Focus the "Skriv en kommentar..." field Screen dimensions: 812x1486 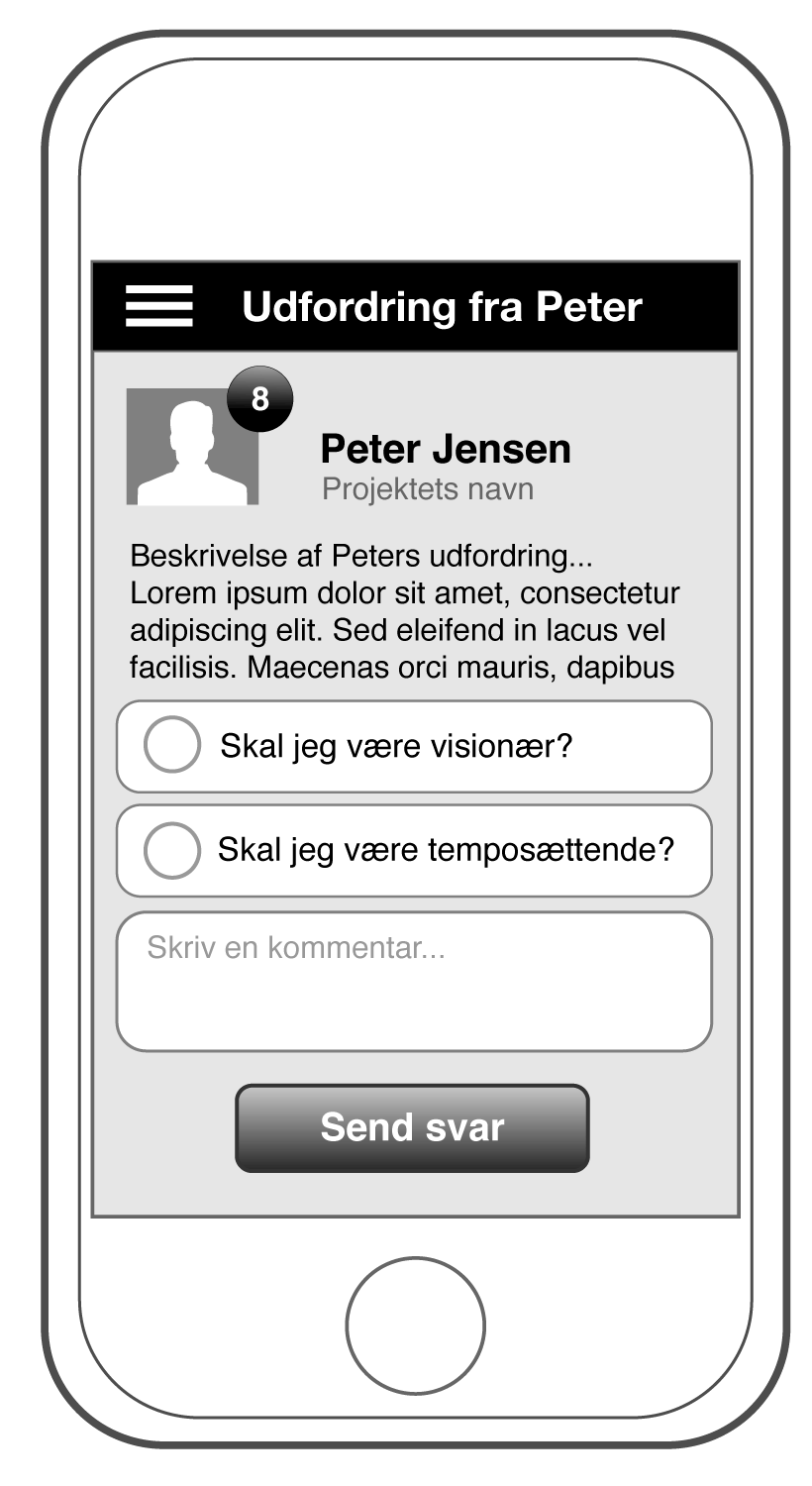tap(414, 981)
